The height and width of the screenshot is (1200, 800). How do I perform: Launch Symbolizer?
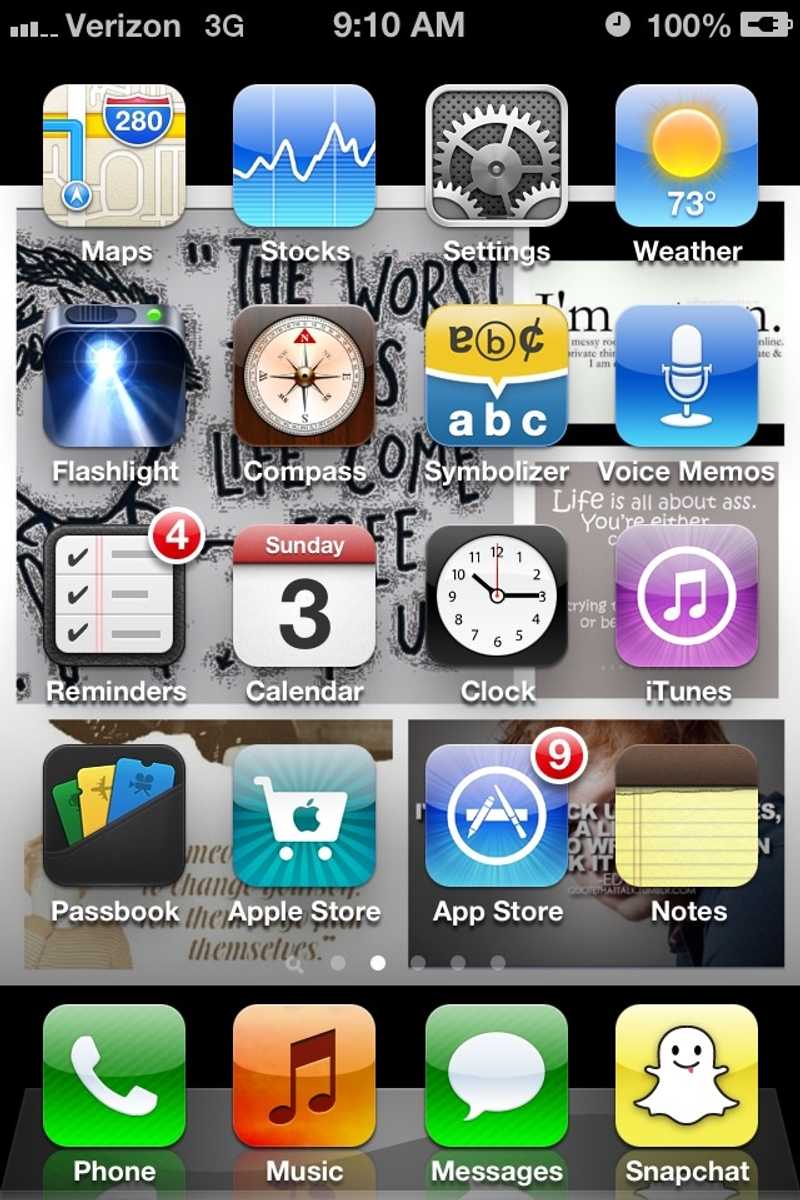tap(496, 376)
